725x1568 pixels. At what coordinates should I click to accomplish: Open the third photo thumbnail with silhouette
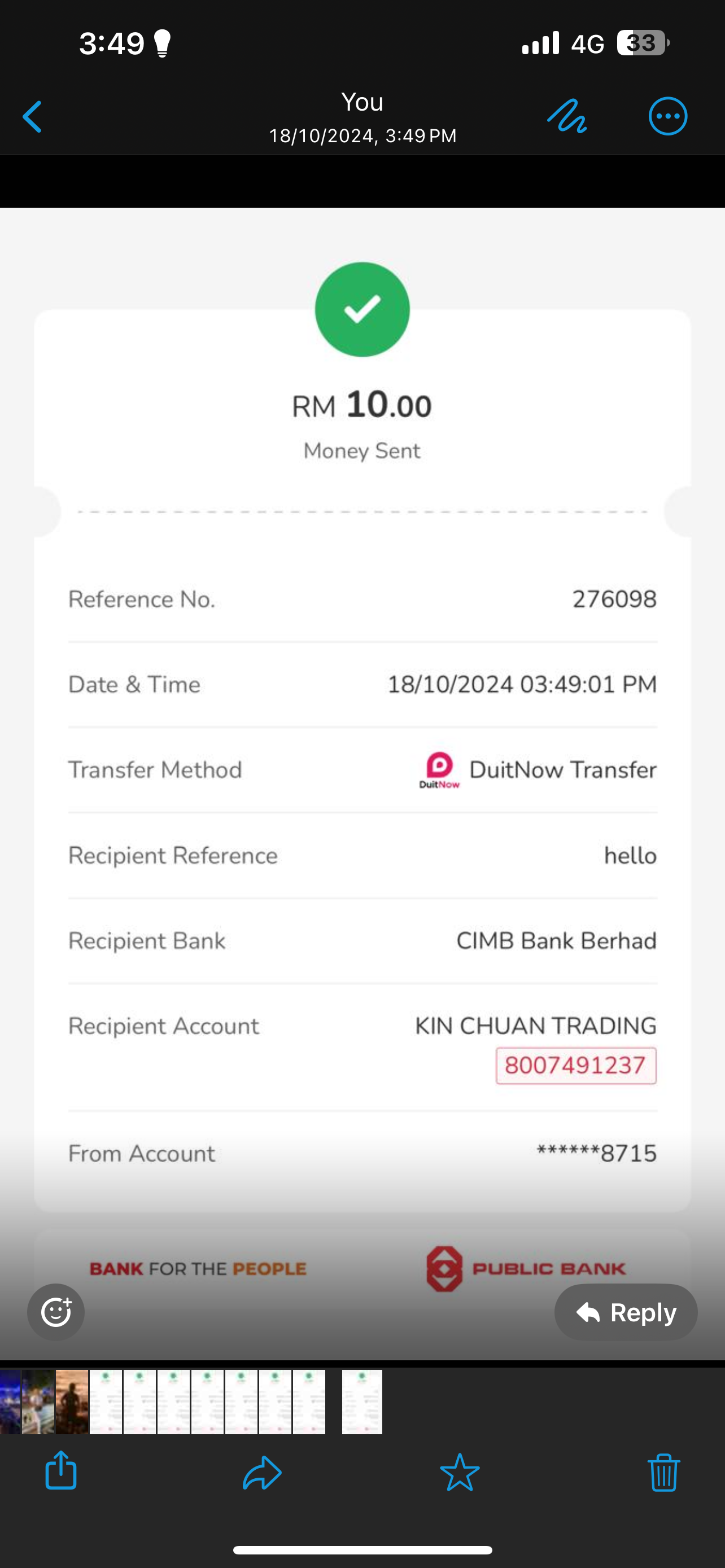point(72,1402)
